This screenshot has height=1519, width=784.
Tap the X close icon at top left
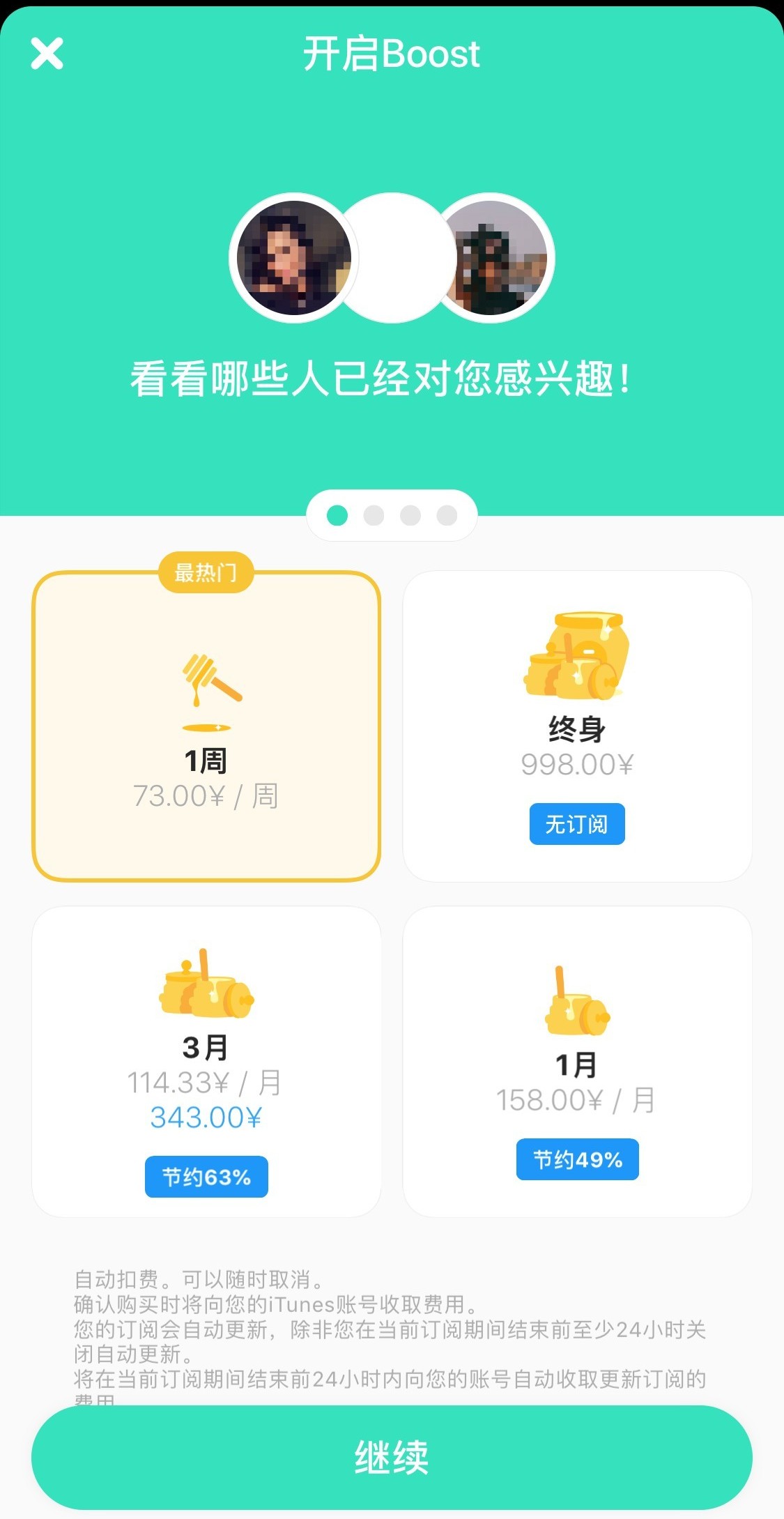(47, 54)
